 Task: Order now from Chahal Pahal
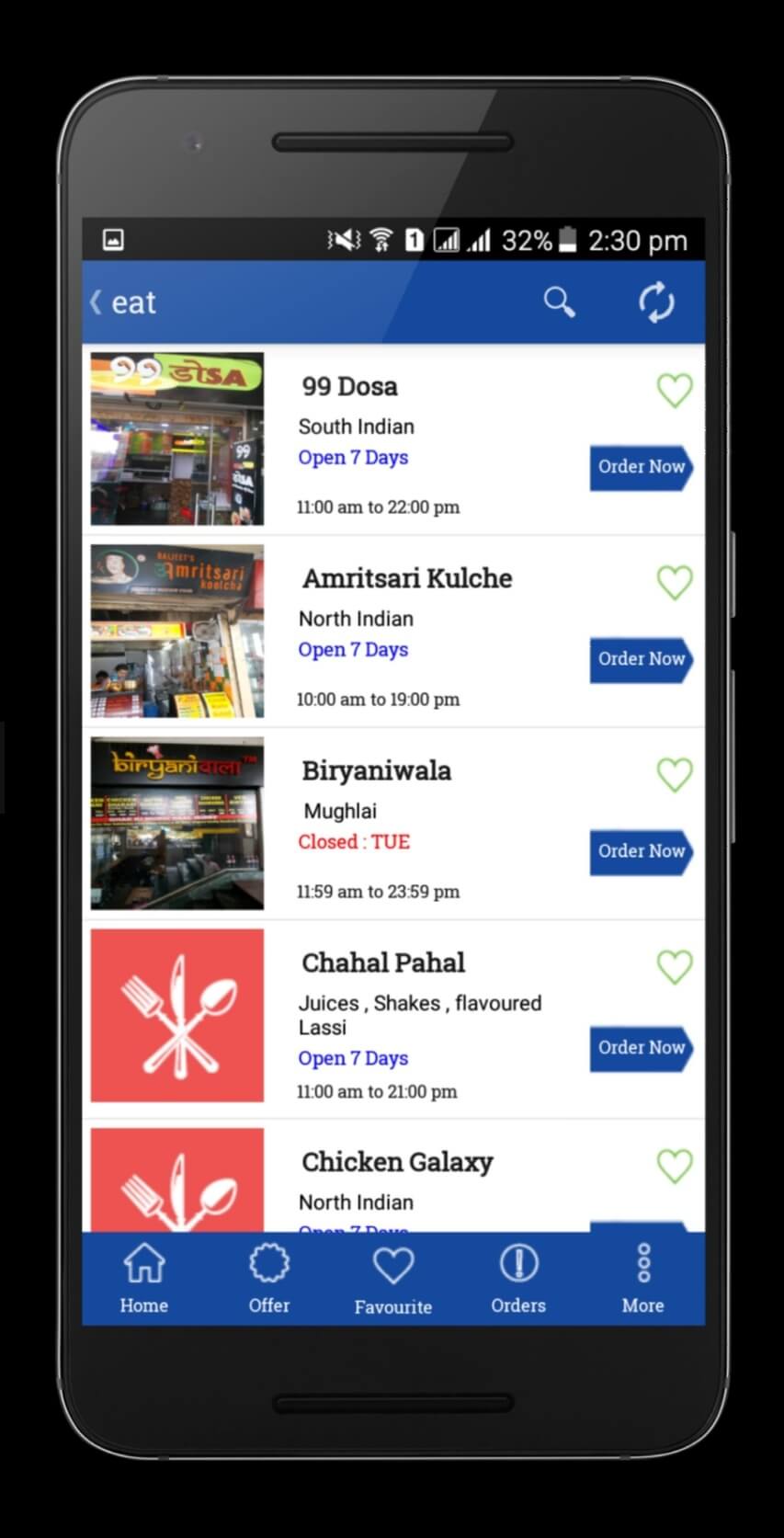[x=641, y=1048]
